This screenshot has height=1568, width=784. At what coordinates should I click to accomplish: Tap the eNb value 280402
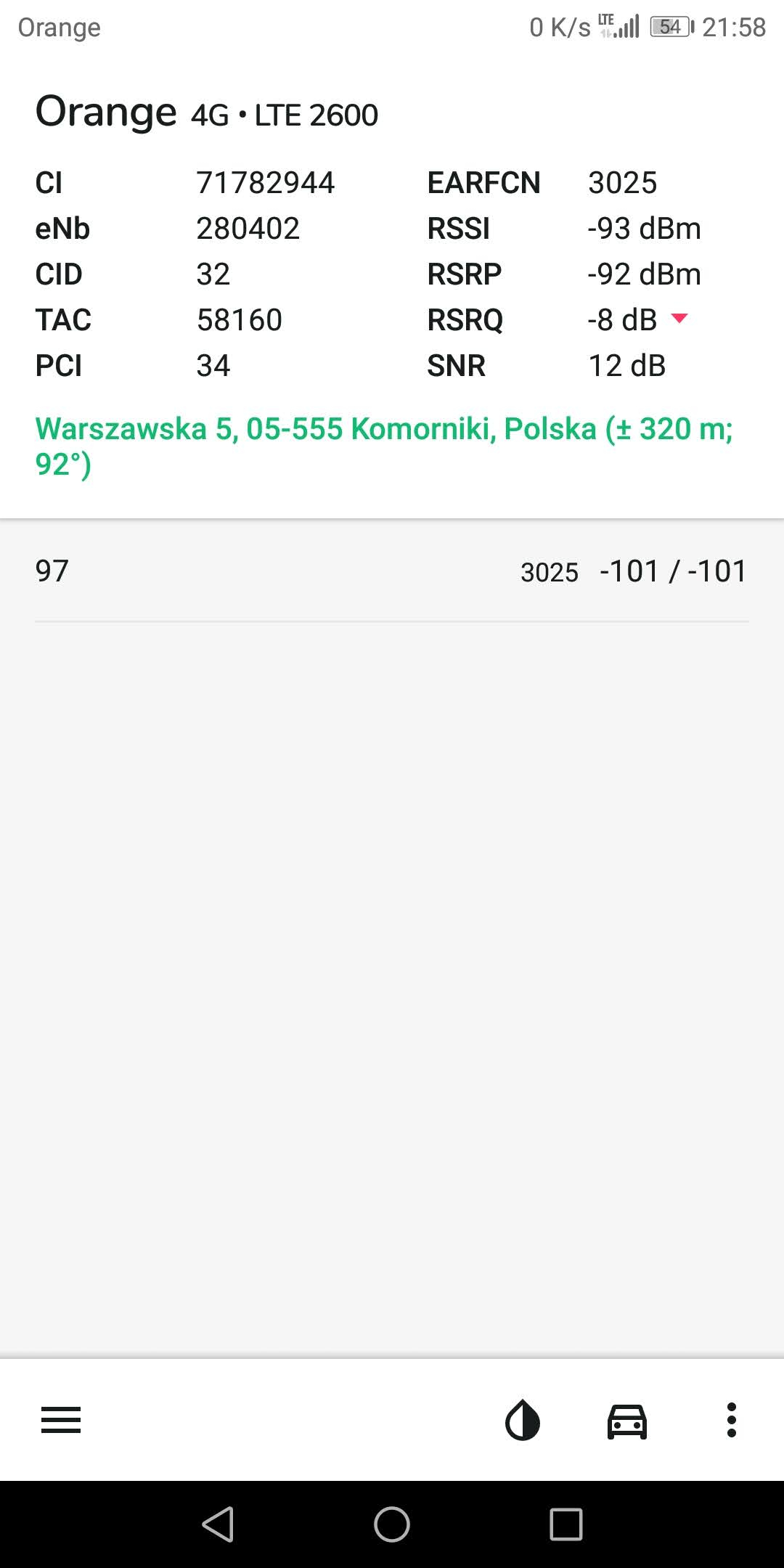(x=248, y=228)
